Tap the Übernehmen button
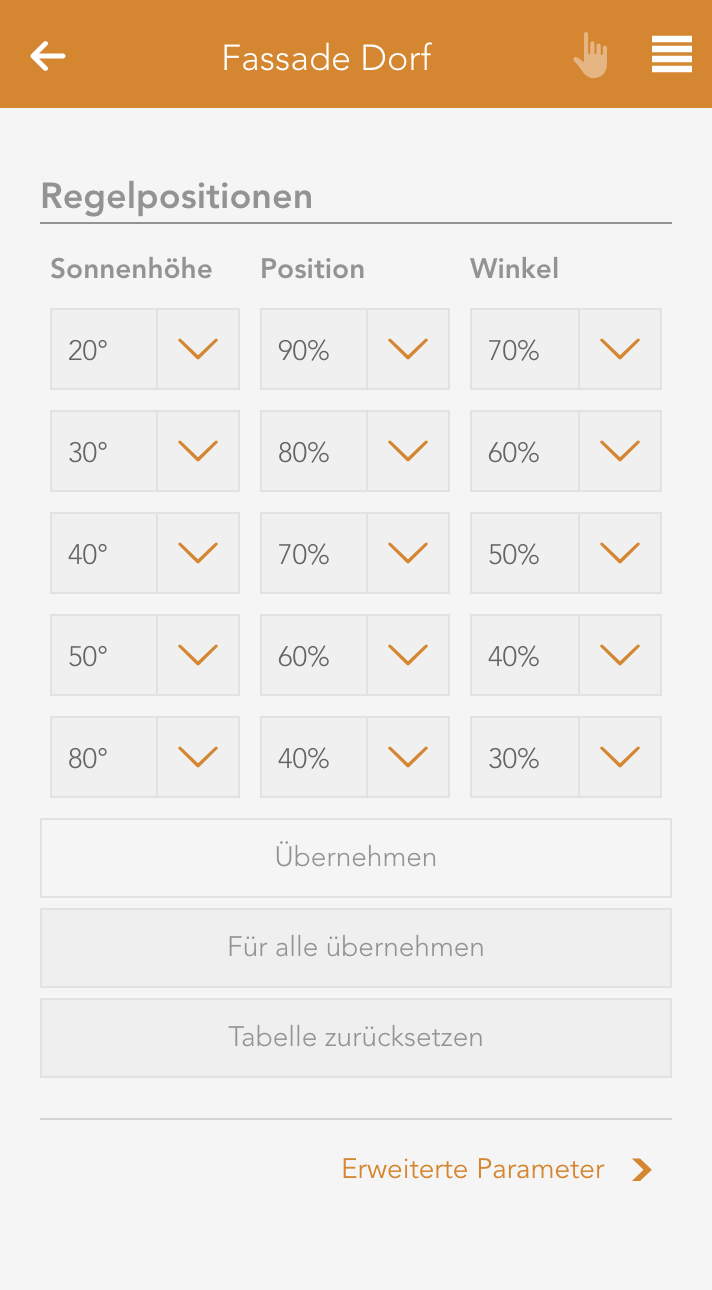The image size is (712, 1290). point(356,858)
